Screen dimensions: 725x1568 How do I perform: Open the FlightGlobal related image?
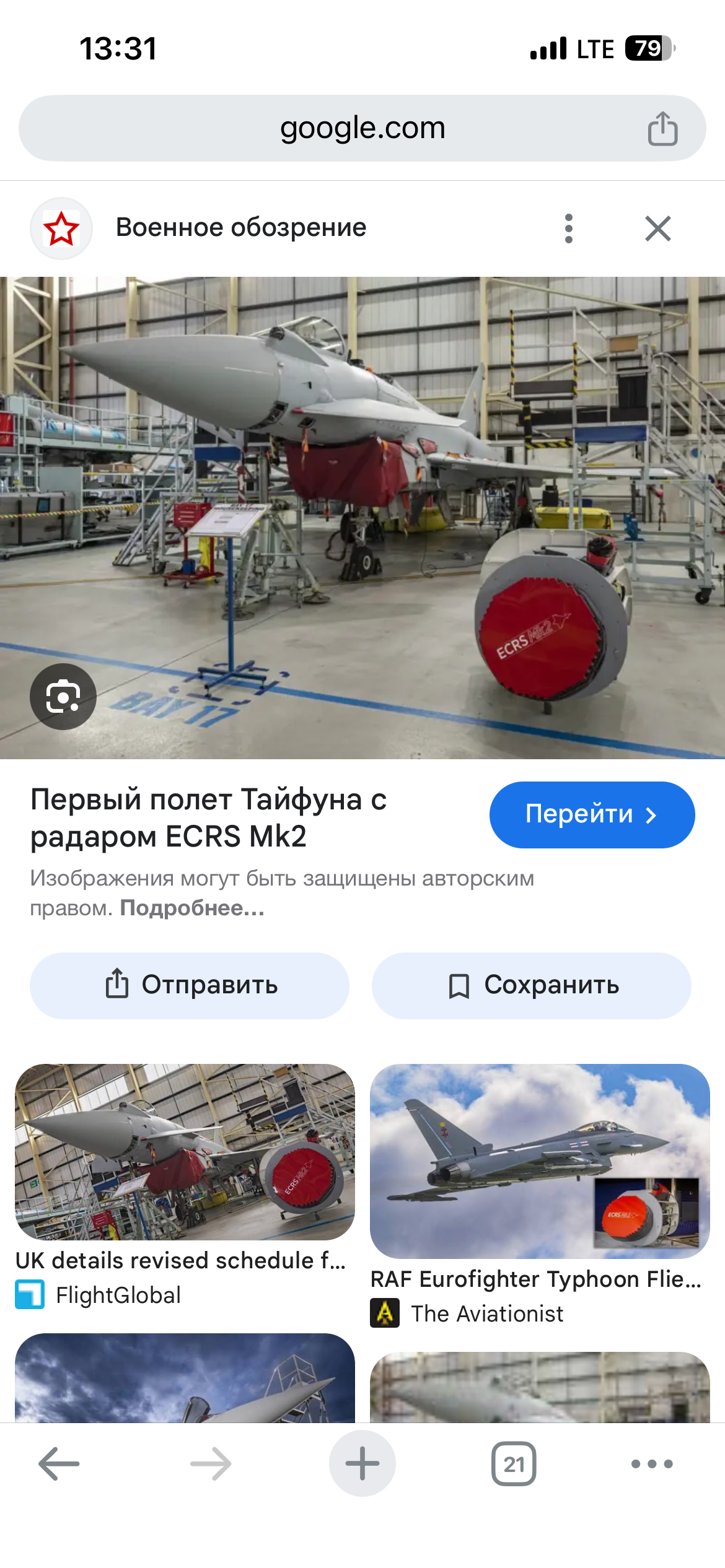click(185, 1152)
